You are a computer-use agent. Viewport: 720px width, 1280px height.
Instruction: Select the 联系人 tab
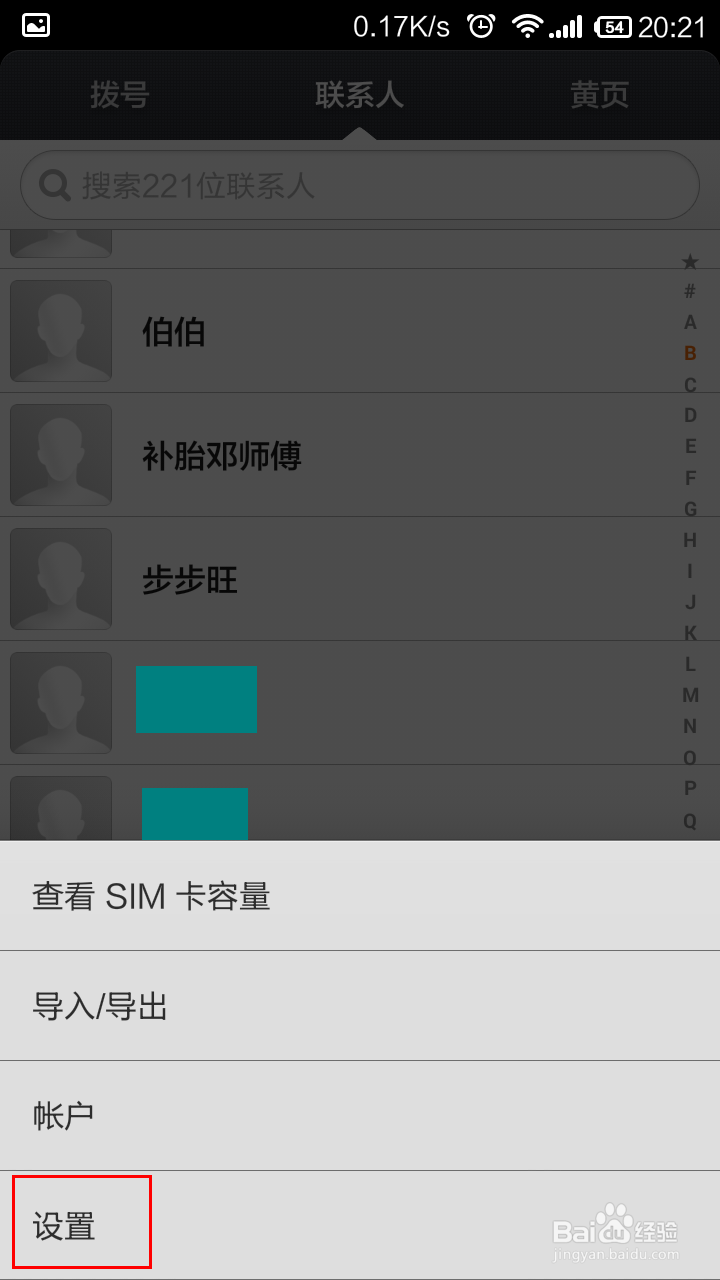(x=360, y=95)
